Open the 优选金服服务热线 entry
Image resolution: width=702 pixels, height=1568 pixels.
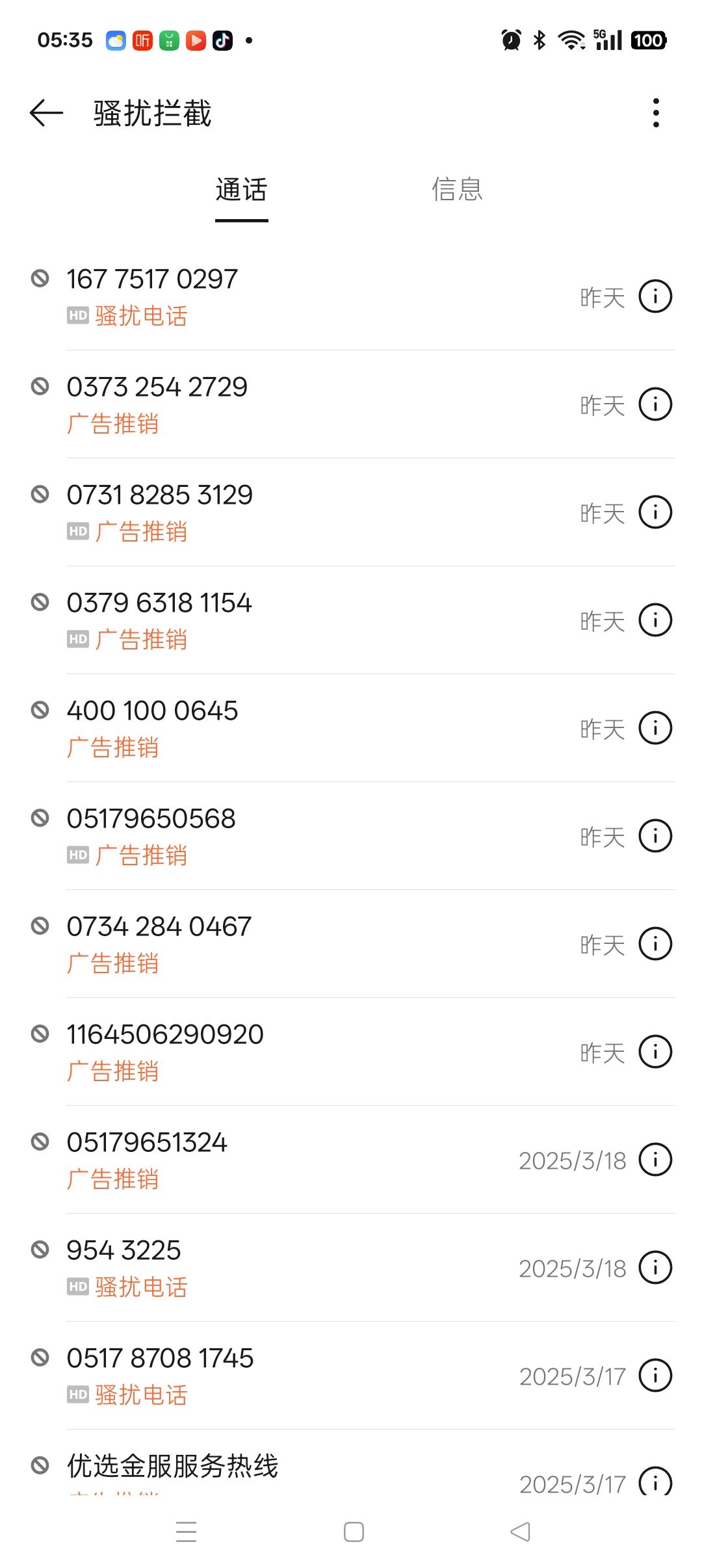(351, 1463)
